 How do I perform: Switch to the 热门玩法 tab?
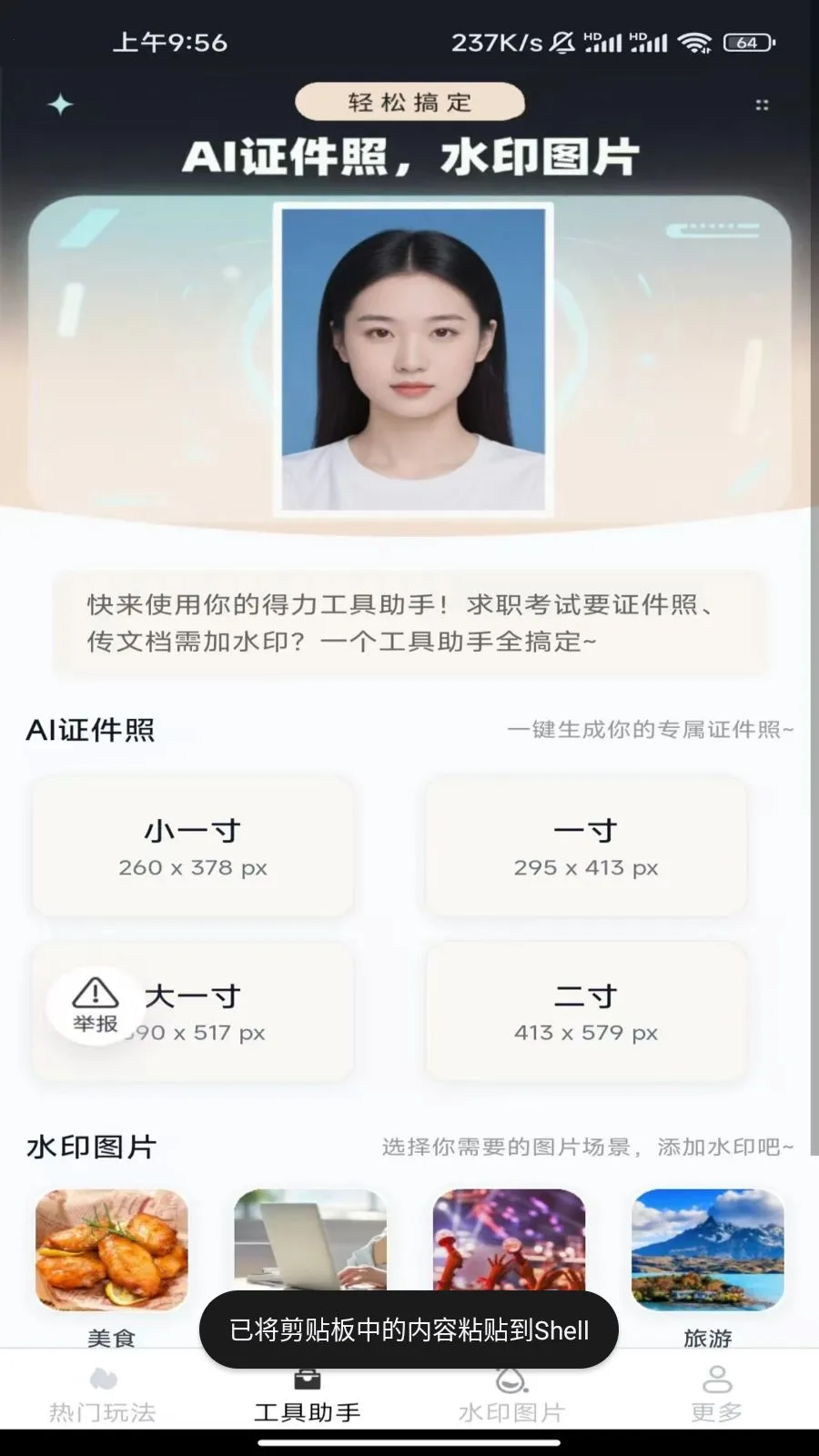[x=103, y=1396]
